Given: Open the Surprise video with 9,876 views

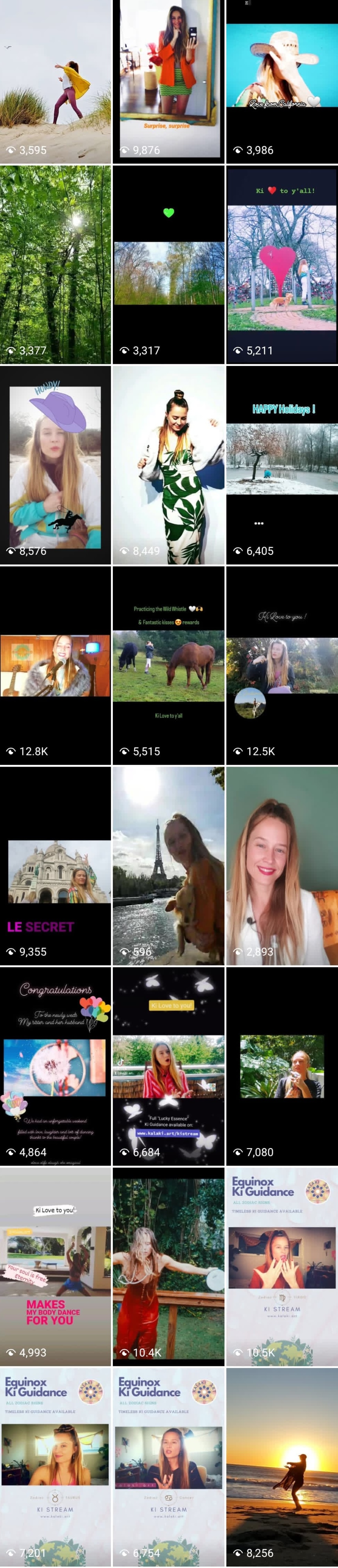Looking at the screenshot, I should pos(169,82).
